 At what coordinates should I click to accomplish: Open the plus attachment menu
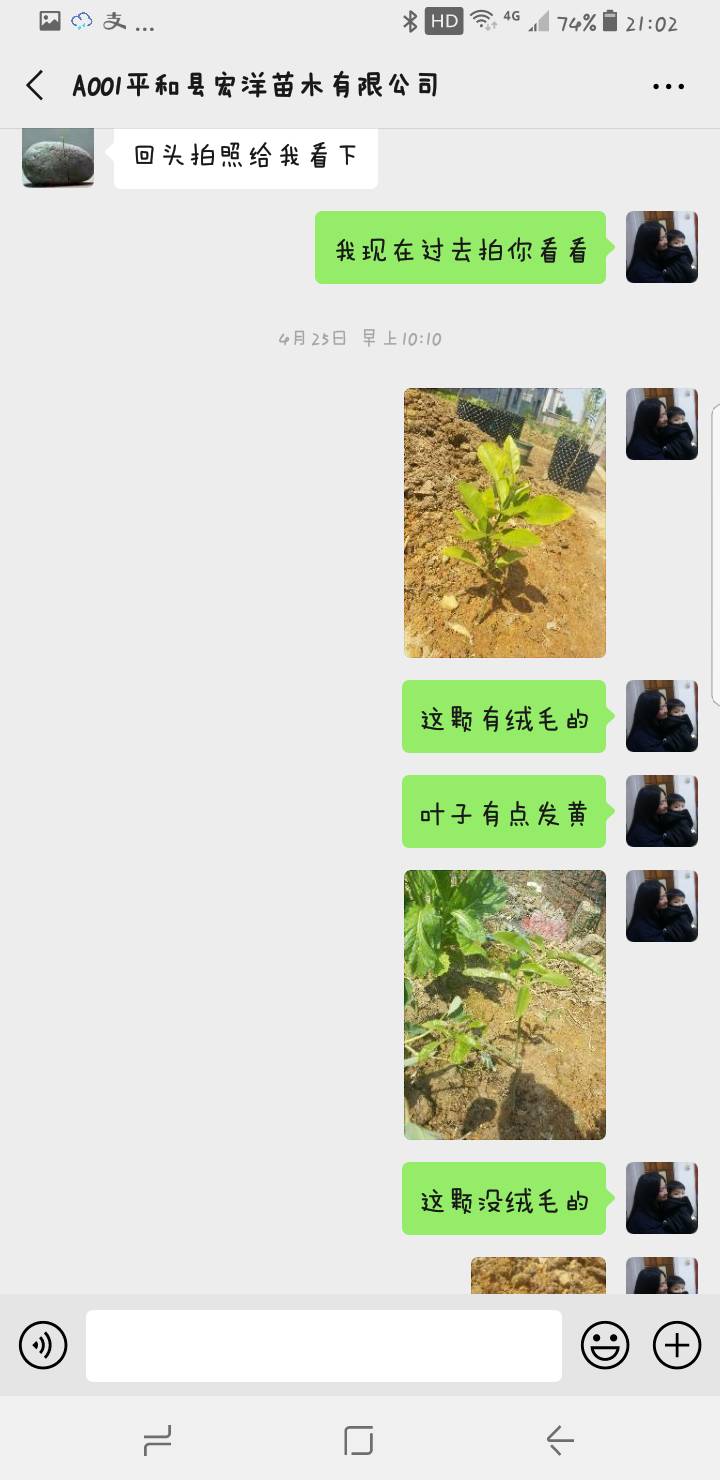tap(677, 1346)
